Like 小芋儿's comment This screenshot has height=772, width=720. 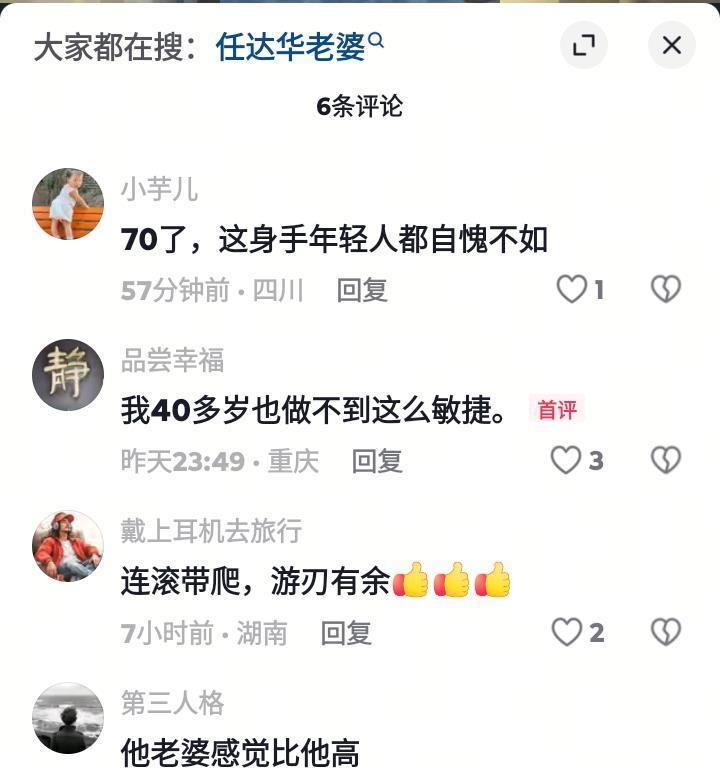[x=571, y=290]
